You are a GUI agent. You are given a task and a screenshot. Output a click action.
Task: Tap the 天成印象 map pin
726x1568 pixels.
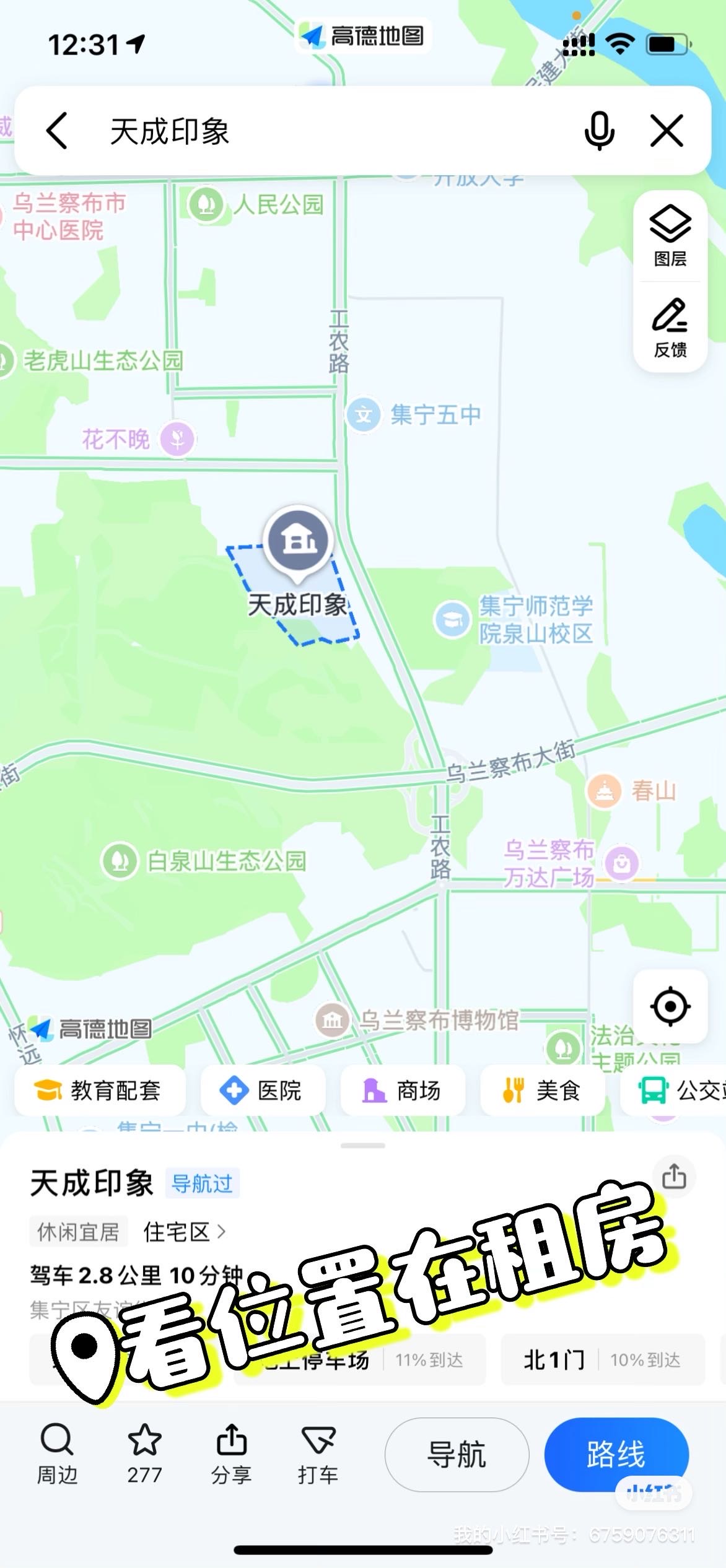point(298,540)
